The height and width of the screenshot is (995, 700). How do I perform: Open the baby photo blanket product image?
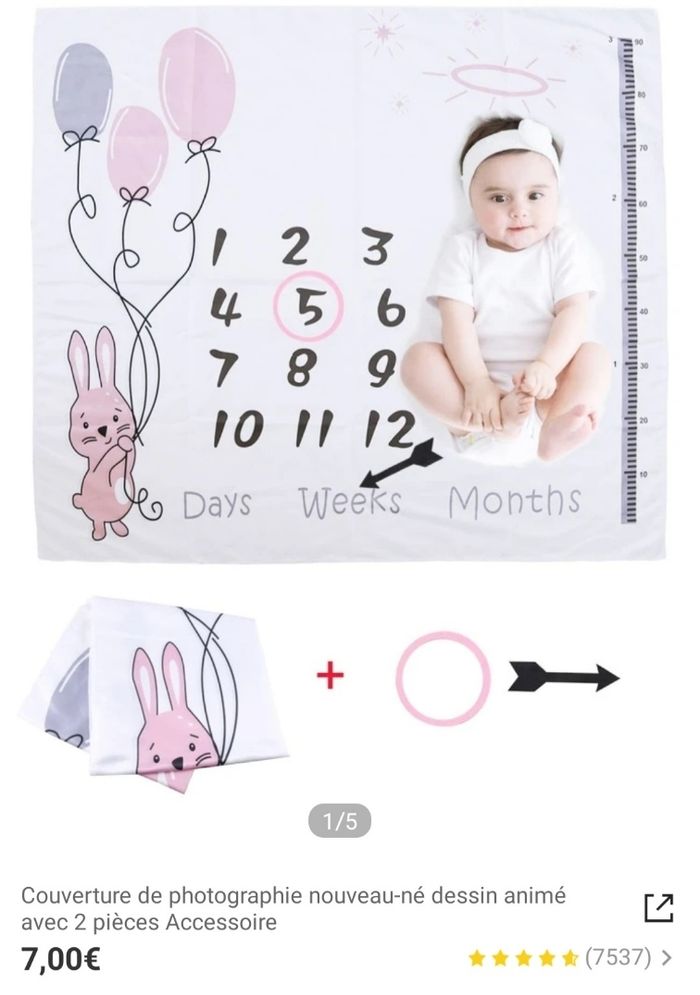[x=350, y=411]
